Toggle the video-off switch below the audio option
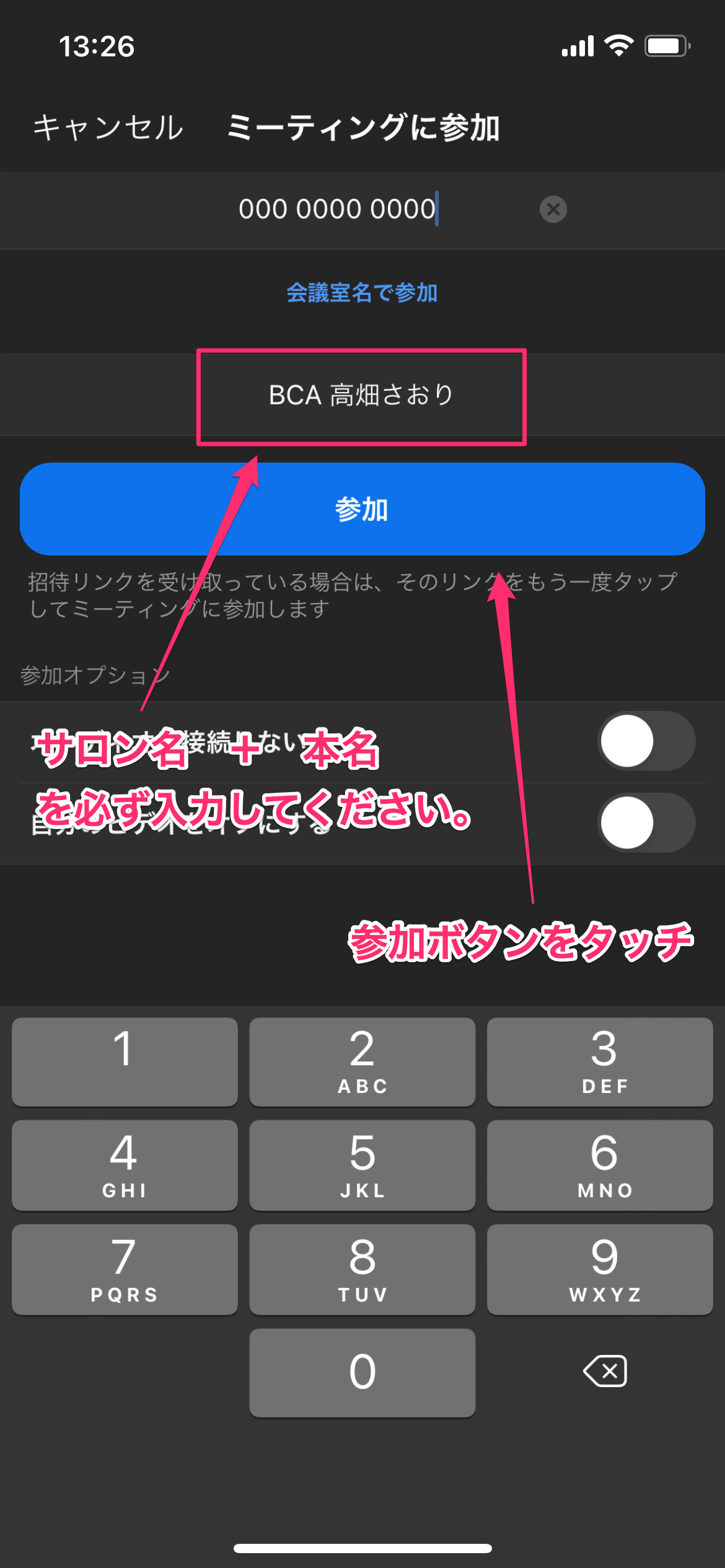The image size is (725, 1568). [x=646, y=823]
